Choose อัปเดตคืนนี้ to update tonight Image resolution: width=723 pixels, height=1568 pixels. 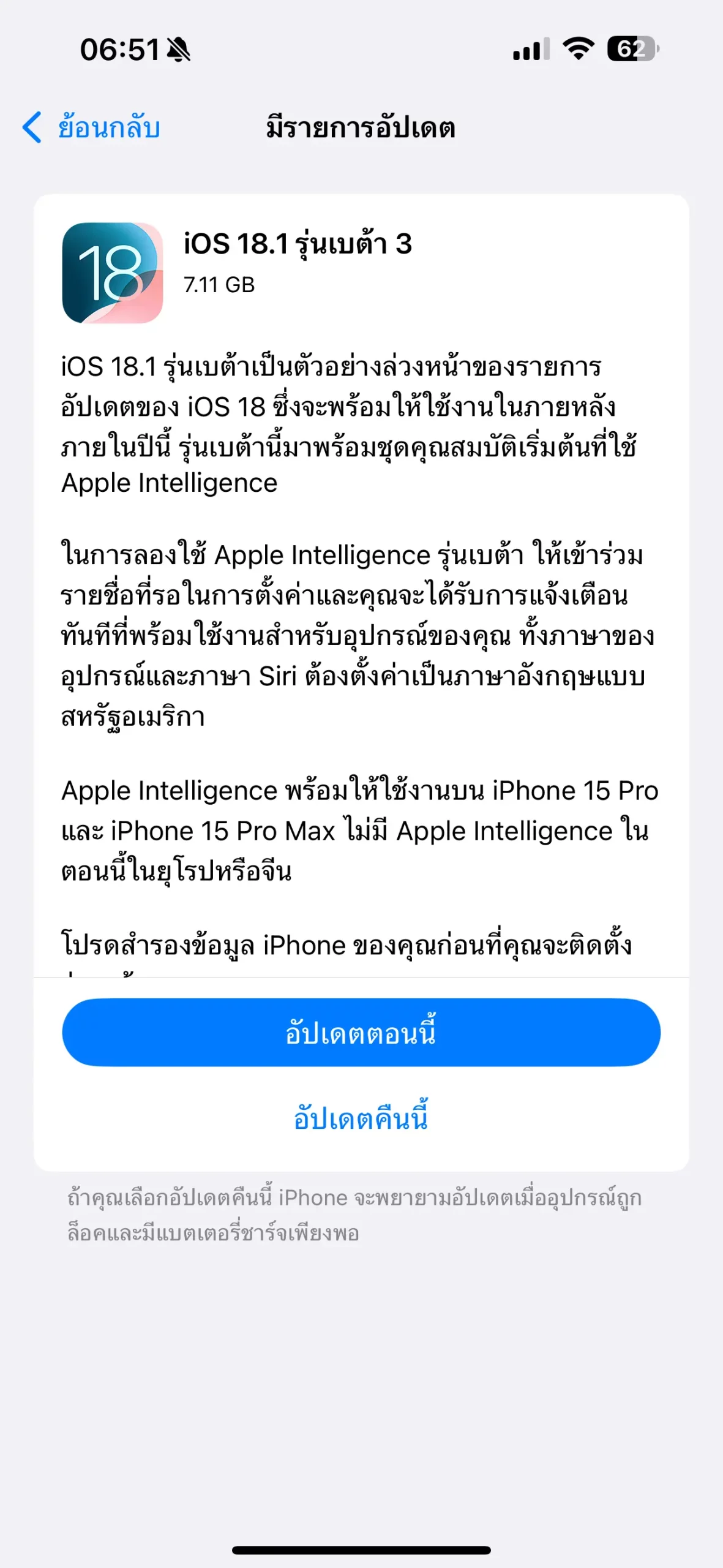[x=361, y=1118]
